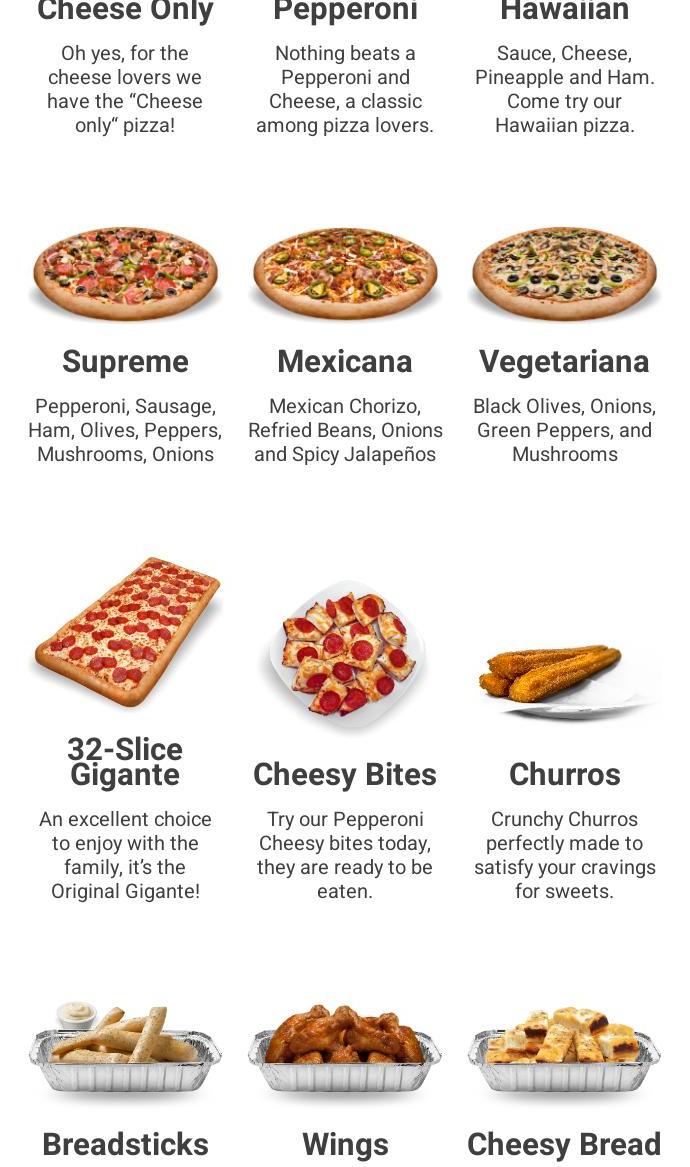The height and width of the screenshot is (1167, 690).
Task: View the Cheesy Bread item
Action: pos(564,1050)
